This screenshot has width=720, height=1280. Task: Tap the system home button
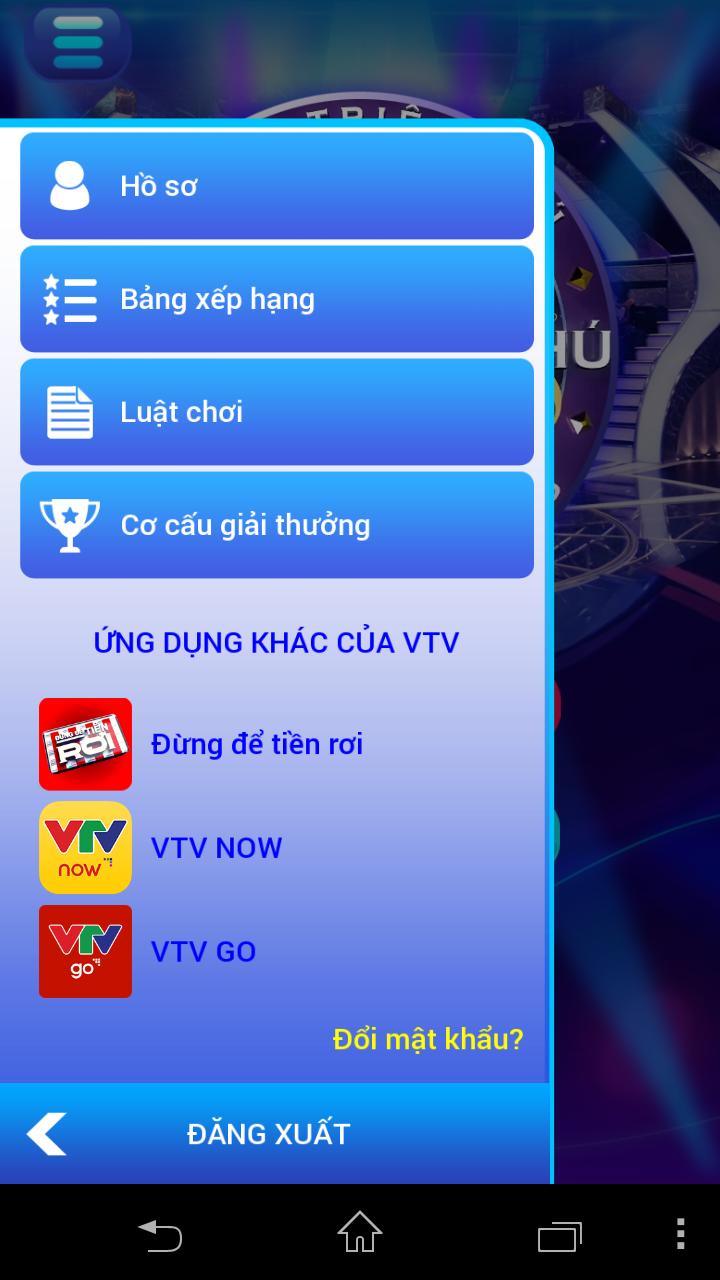[360, 1233]
